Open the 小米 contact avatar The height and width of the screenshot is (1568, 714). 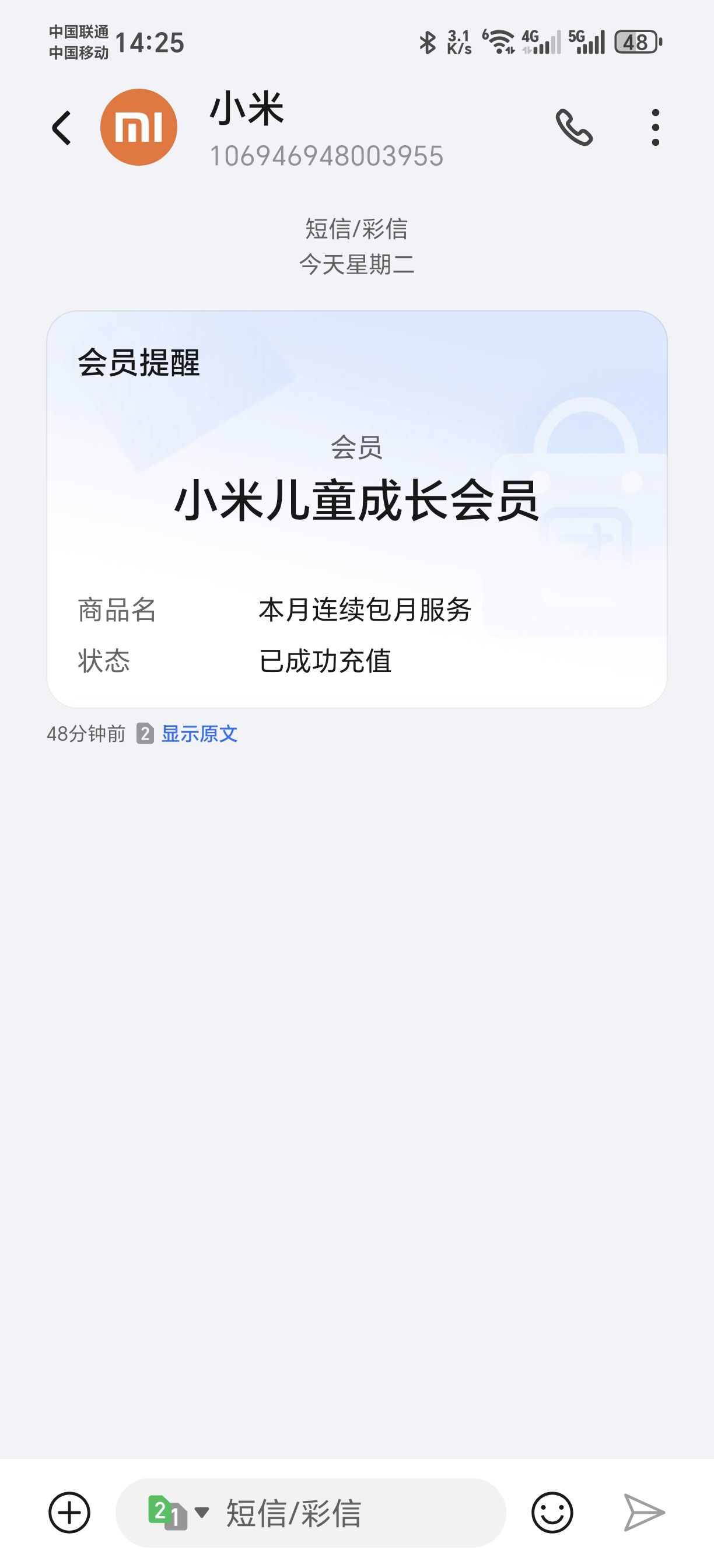click(139, 127)
